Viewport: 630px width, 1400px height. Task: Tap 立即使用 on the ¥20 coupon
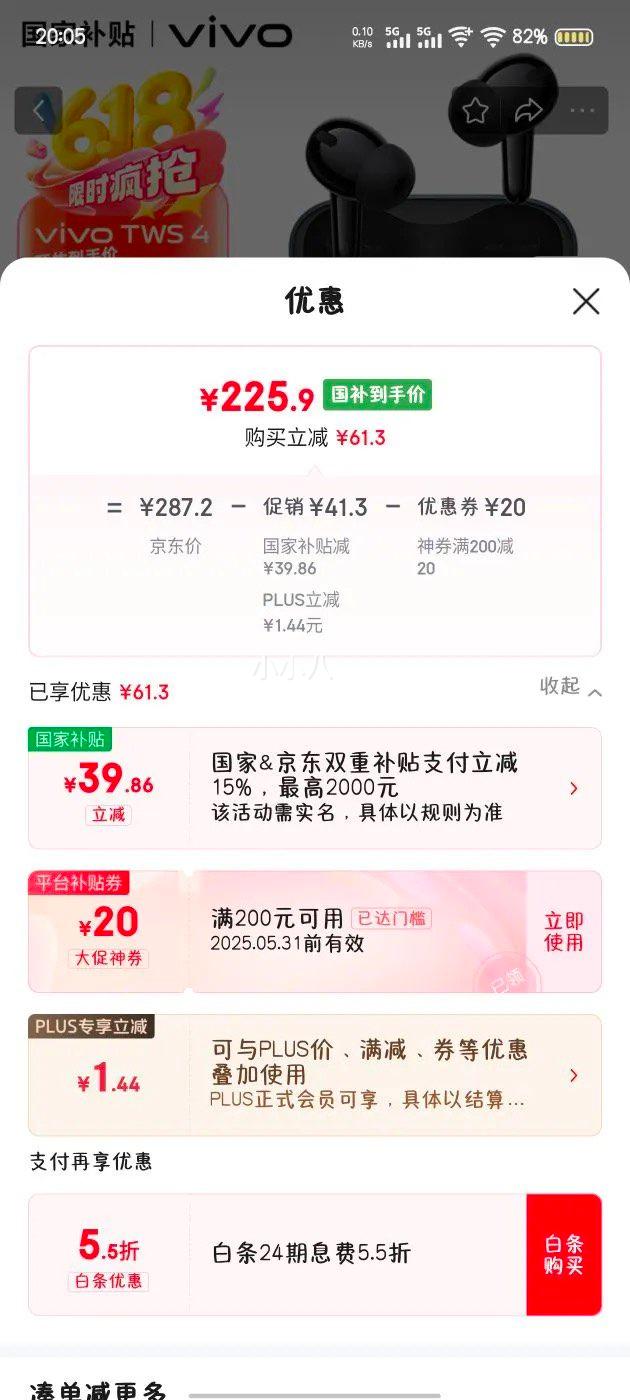(x=564, y=931)
